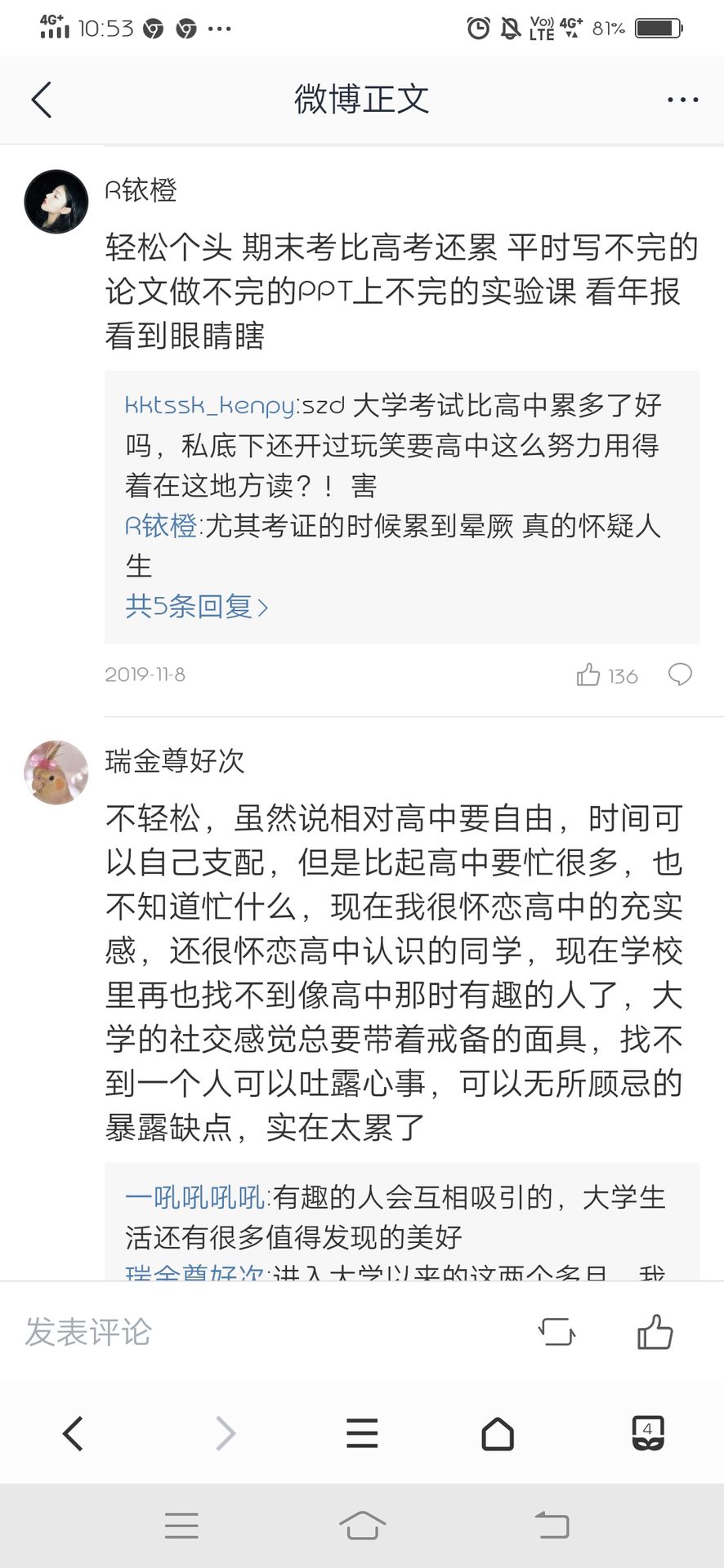Like the post from the bottom bar

(655, 1331)
